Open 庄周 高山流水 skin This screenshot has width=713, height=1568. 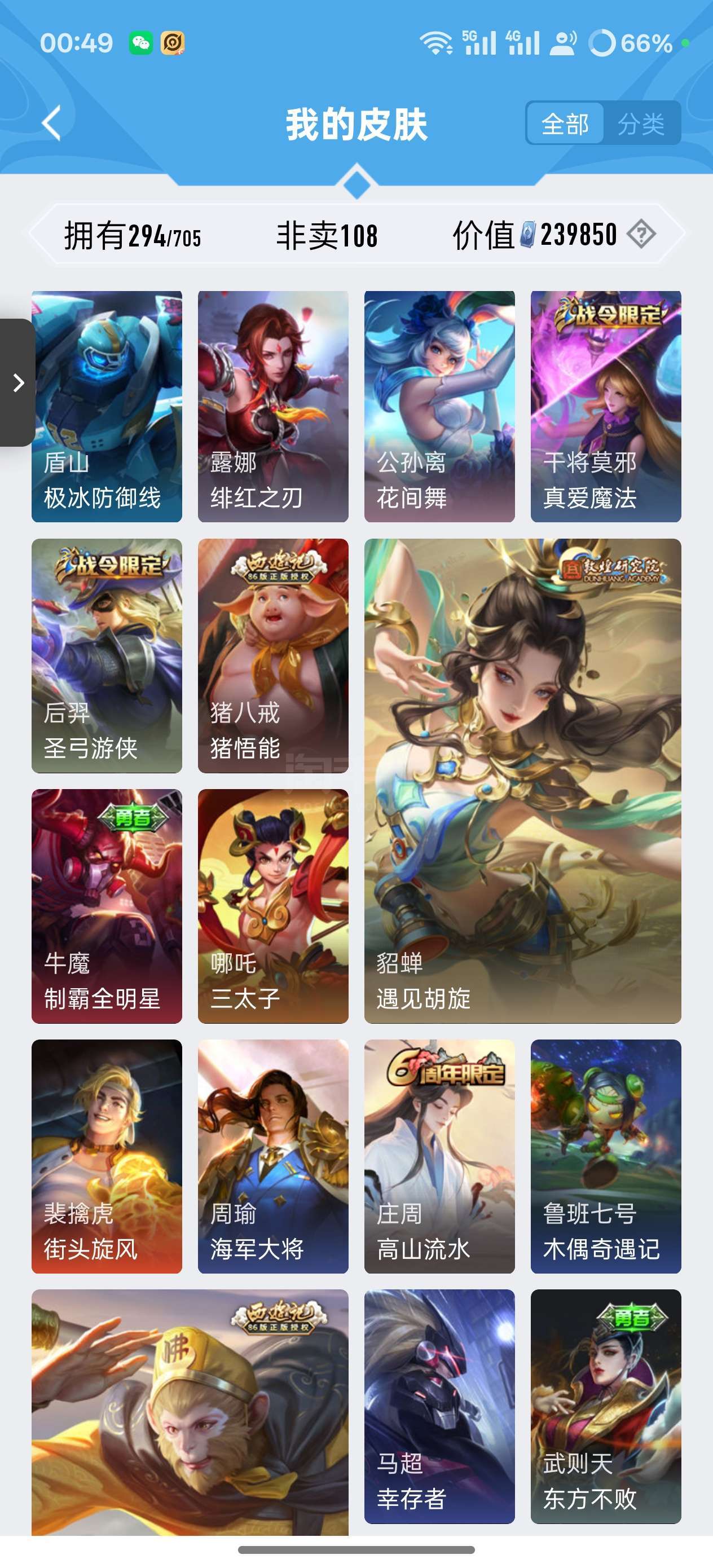coord(439,1156)
